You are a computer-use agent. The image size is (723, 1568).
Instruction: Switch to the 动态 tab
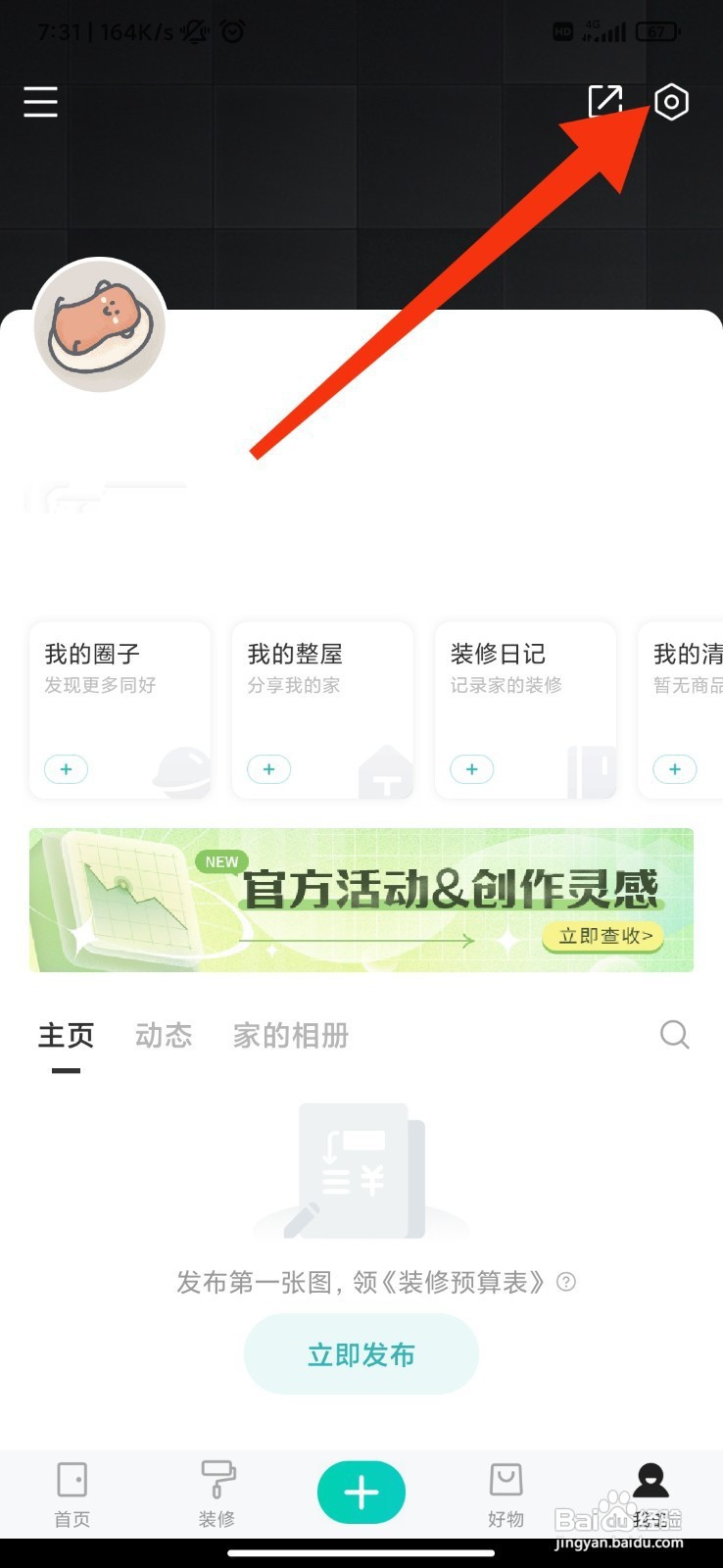pyautogui.click(x=163, y=1036)
